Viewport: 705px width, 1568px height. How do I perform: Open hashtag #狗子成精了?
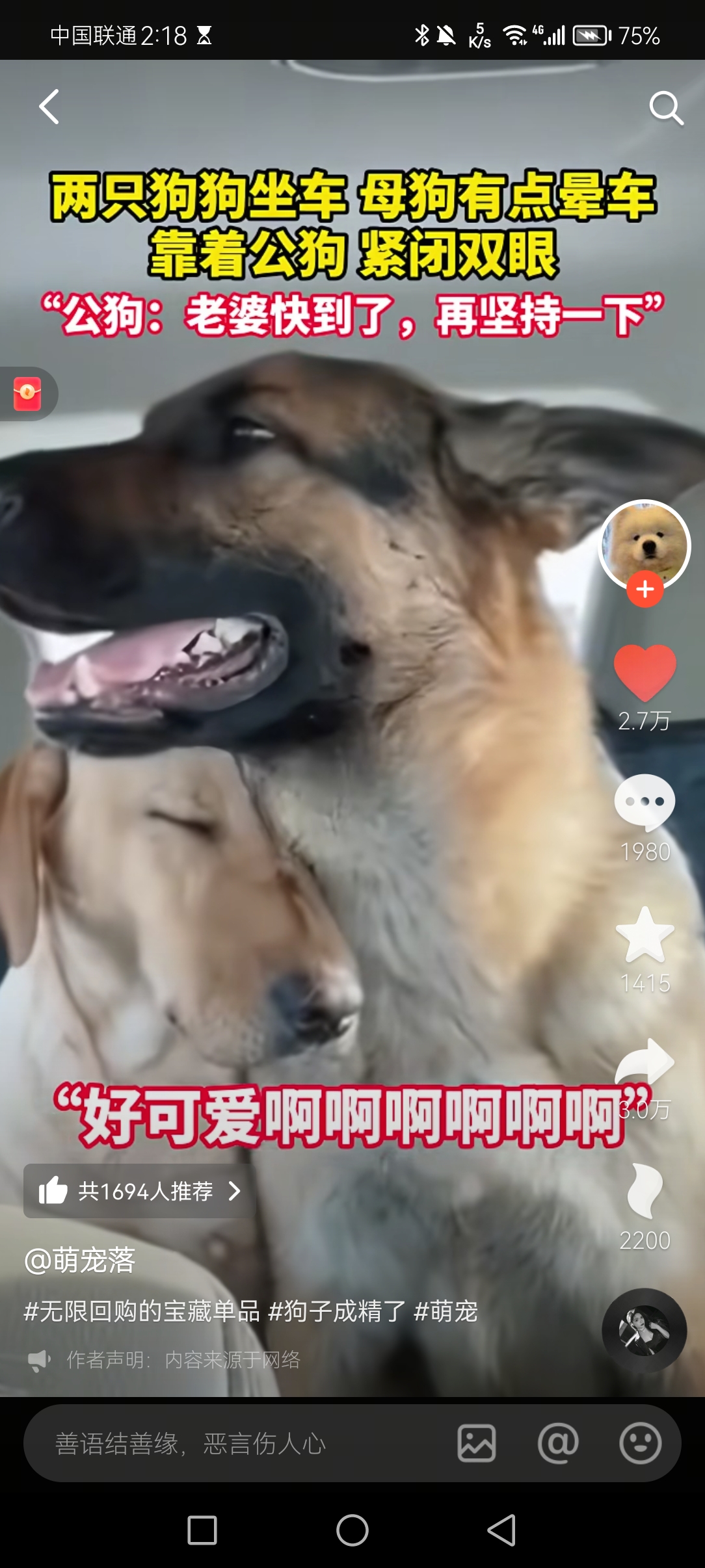coord(337,1311)
